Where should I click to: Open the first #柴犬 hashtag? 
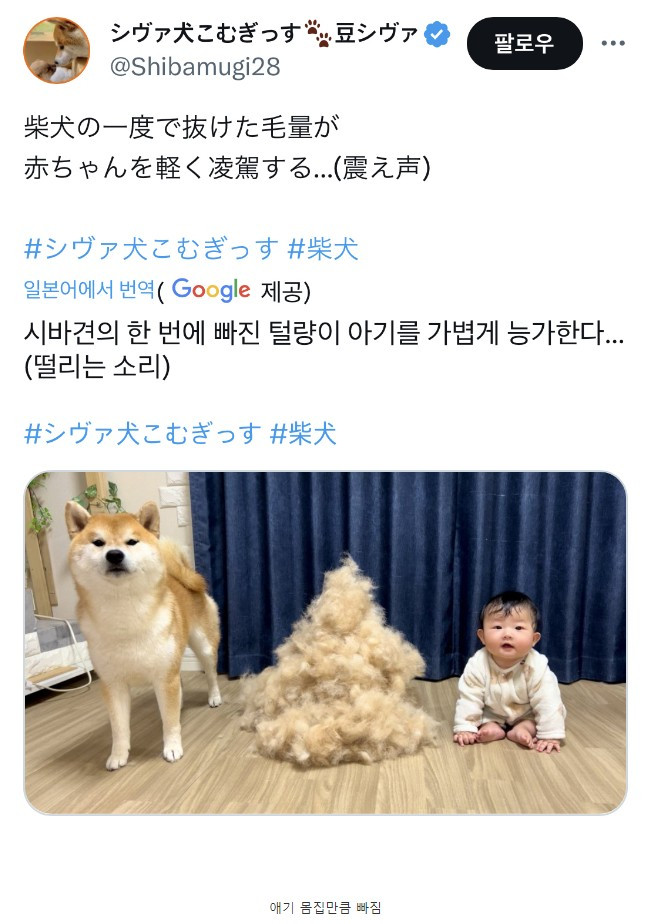pyautogui.click(x=322, y=249)
